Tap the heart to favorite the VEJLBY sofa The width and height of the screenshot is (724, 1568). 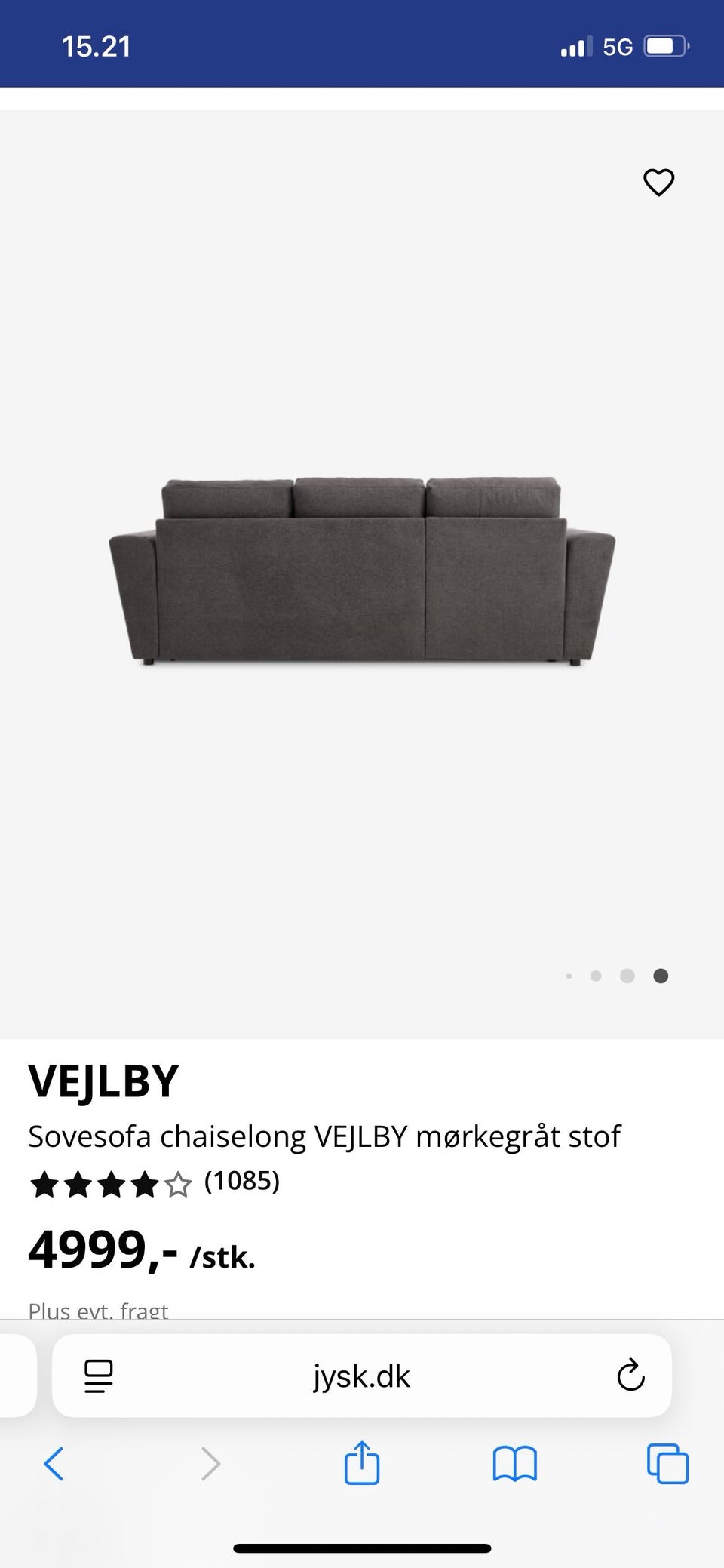(x=658, y=182)
